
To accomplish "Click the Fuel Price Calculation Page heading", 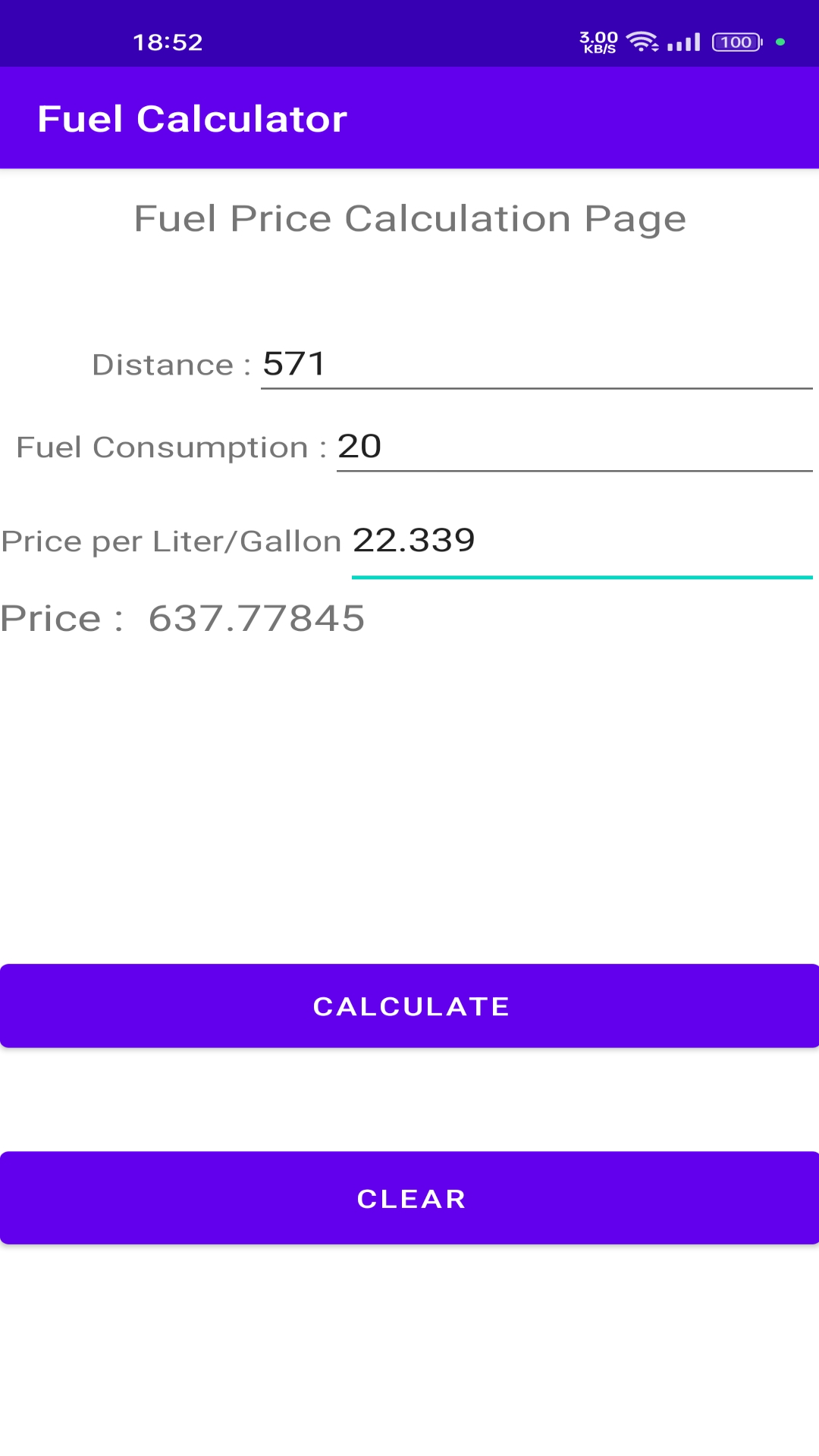I will pos(409,218).
